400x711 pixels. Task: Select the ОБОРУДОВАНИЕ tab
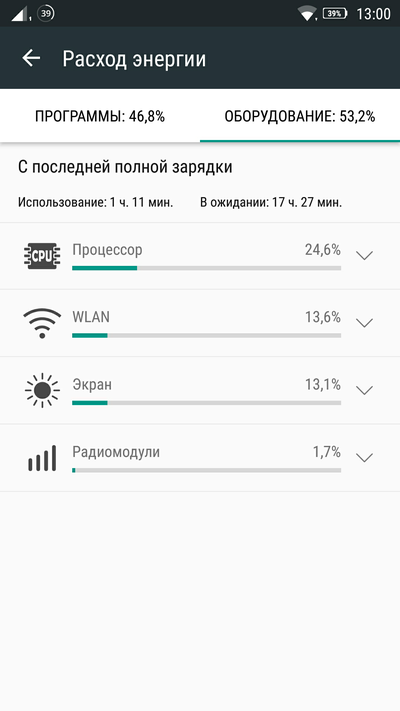300,117
